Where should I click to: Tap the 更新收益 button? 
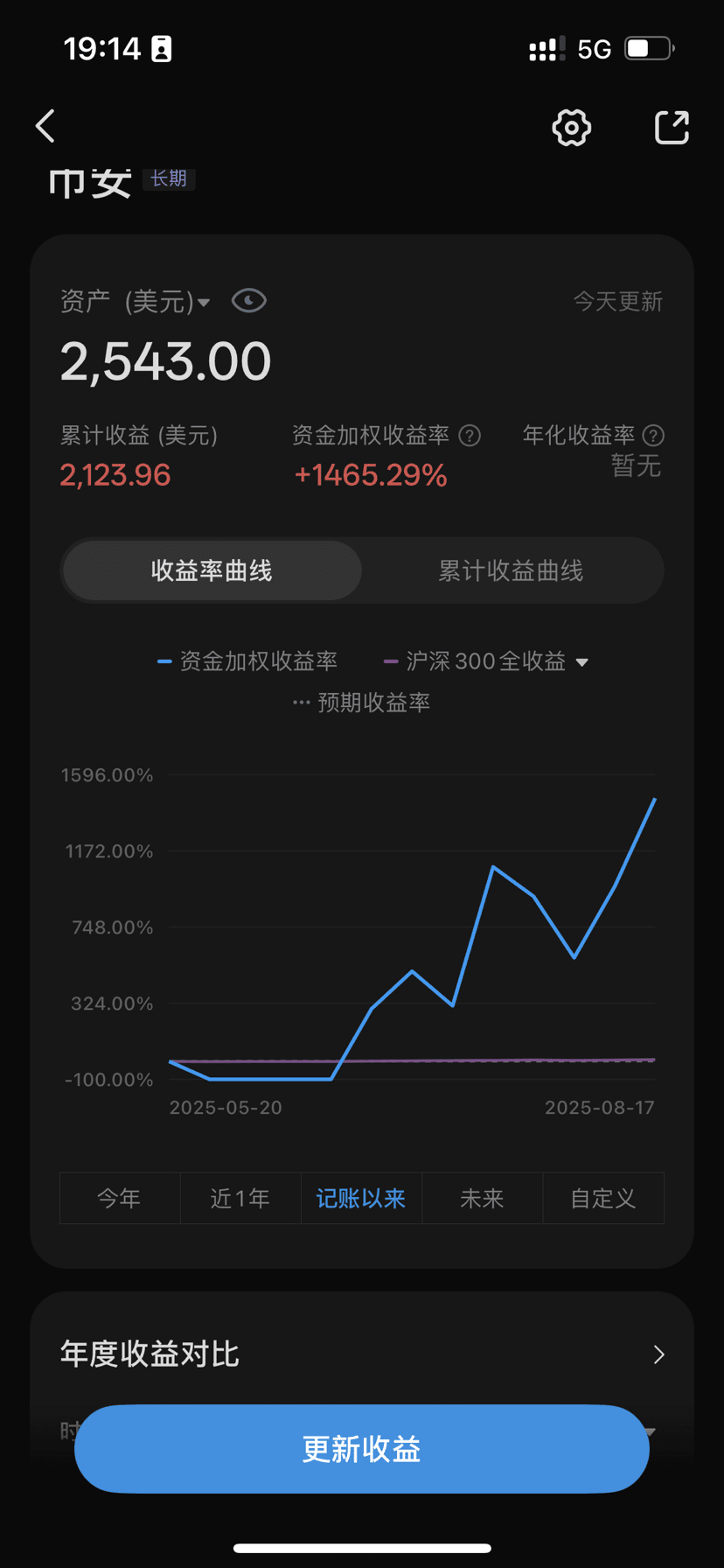pyautogui.click(x=361, y=1448)
